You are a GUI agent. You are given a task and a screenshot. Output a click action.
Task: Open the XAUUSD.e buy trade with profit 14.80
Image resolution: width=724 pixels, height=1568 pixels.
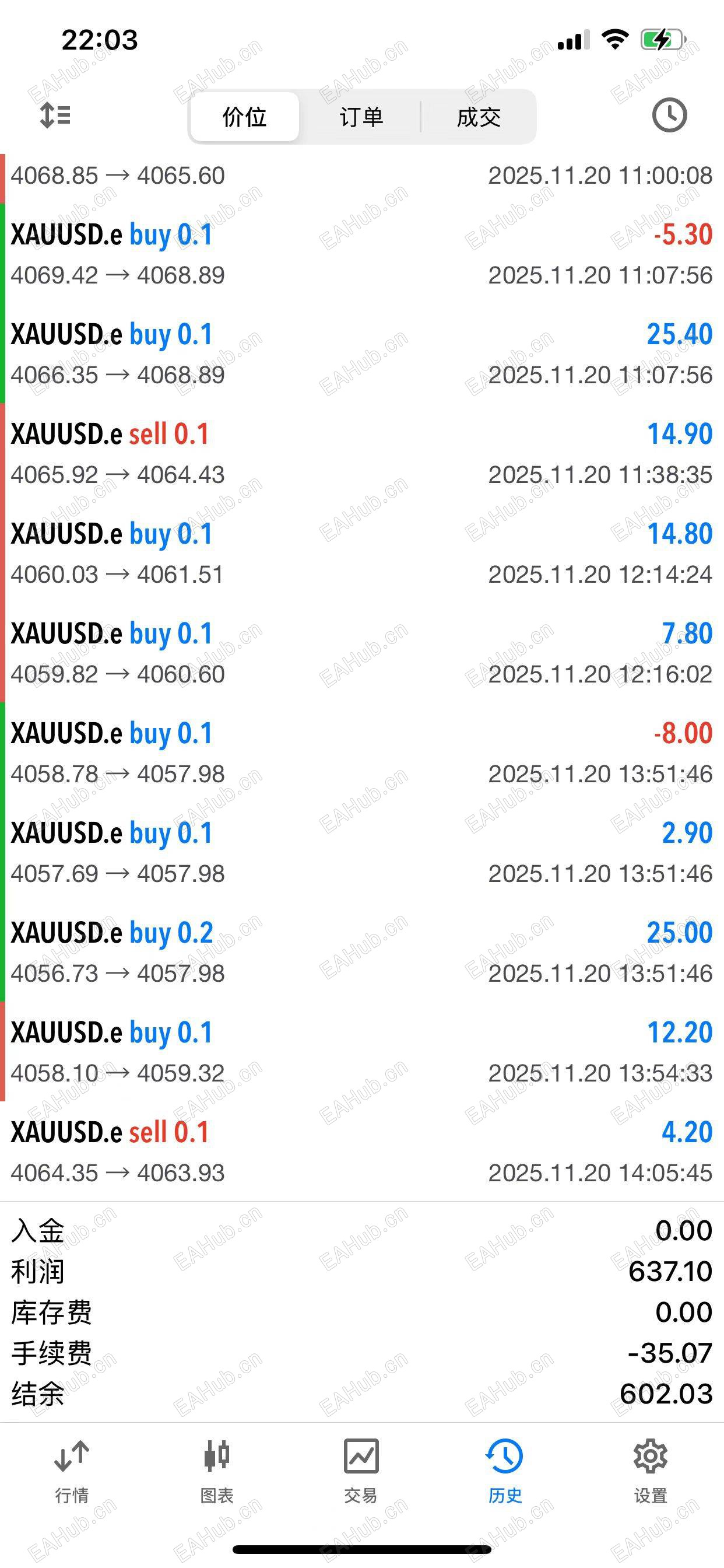pyautogui.click(x=361, y=554)
